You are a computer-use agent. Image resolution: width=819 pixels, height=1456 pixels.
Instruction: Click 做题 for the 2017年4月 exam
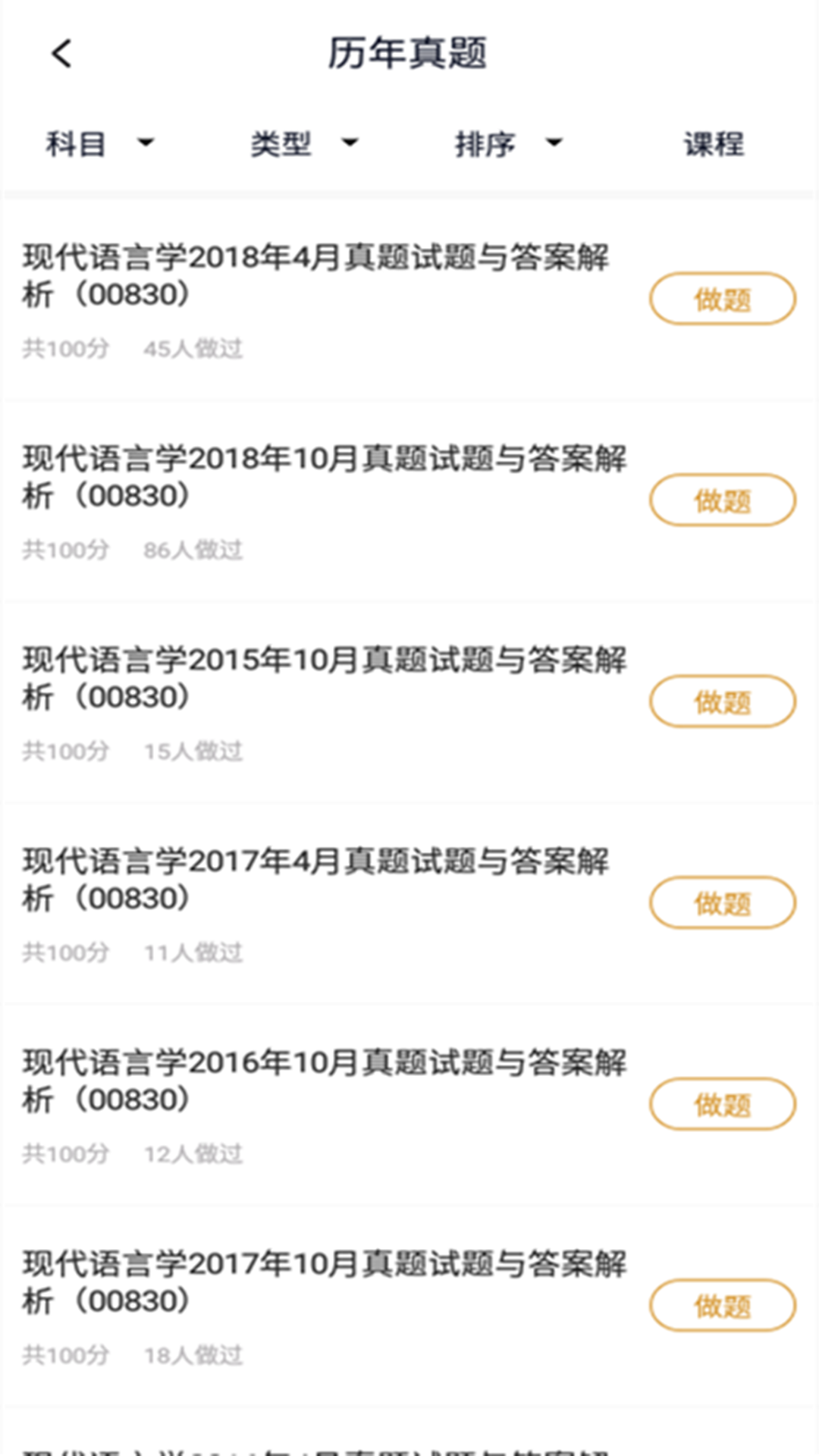point(721,902)
